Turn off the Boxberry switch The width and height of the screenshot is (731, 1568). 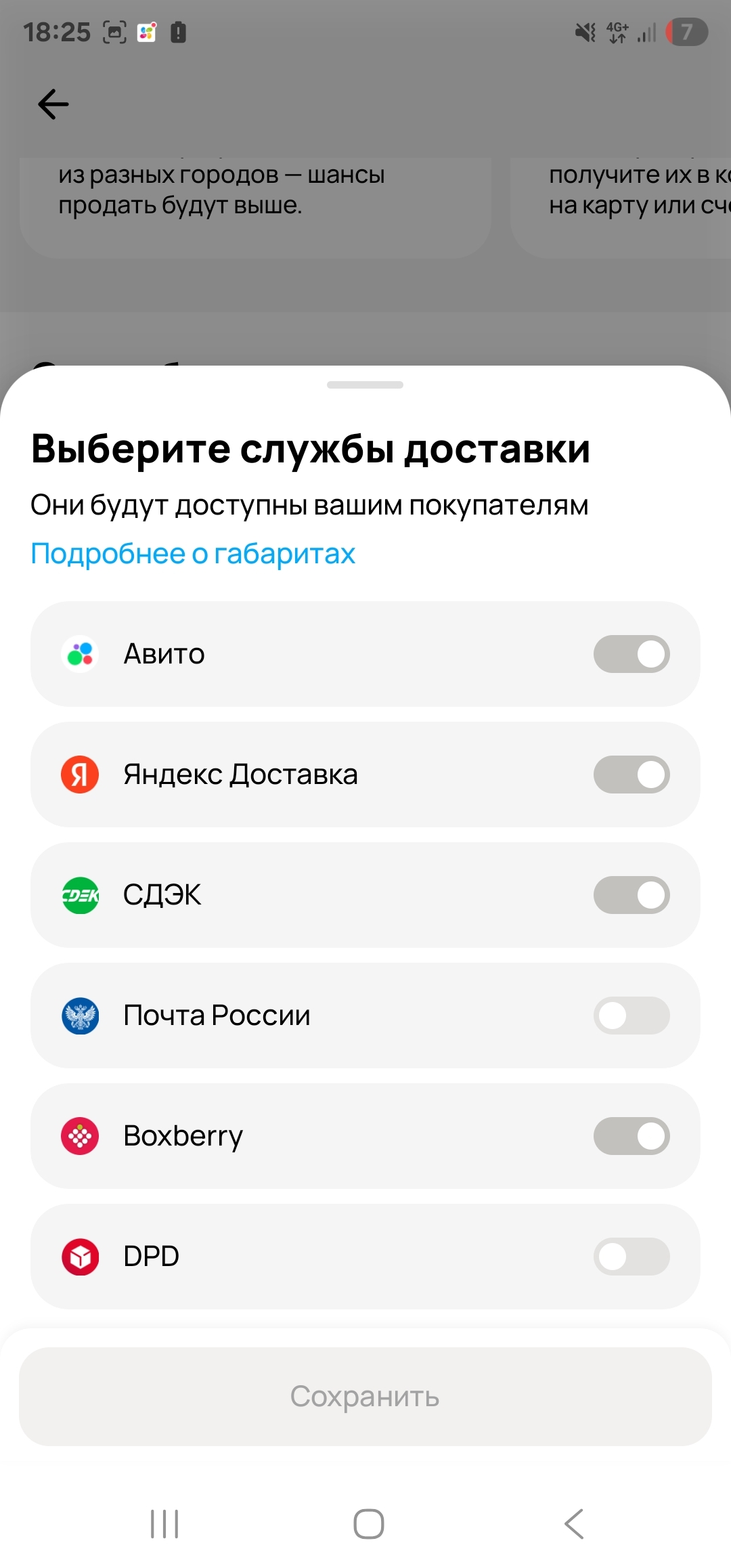tap(632, 1136)
